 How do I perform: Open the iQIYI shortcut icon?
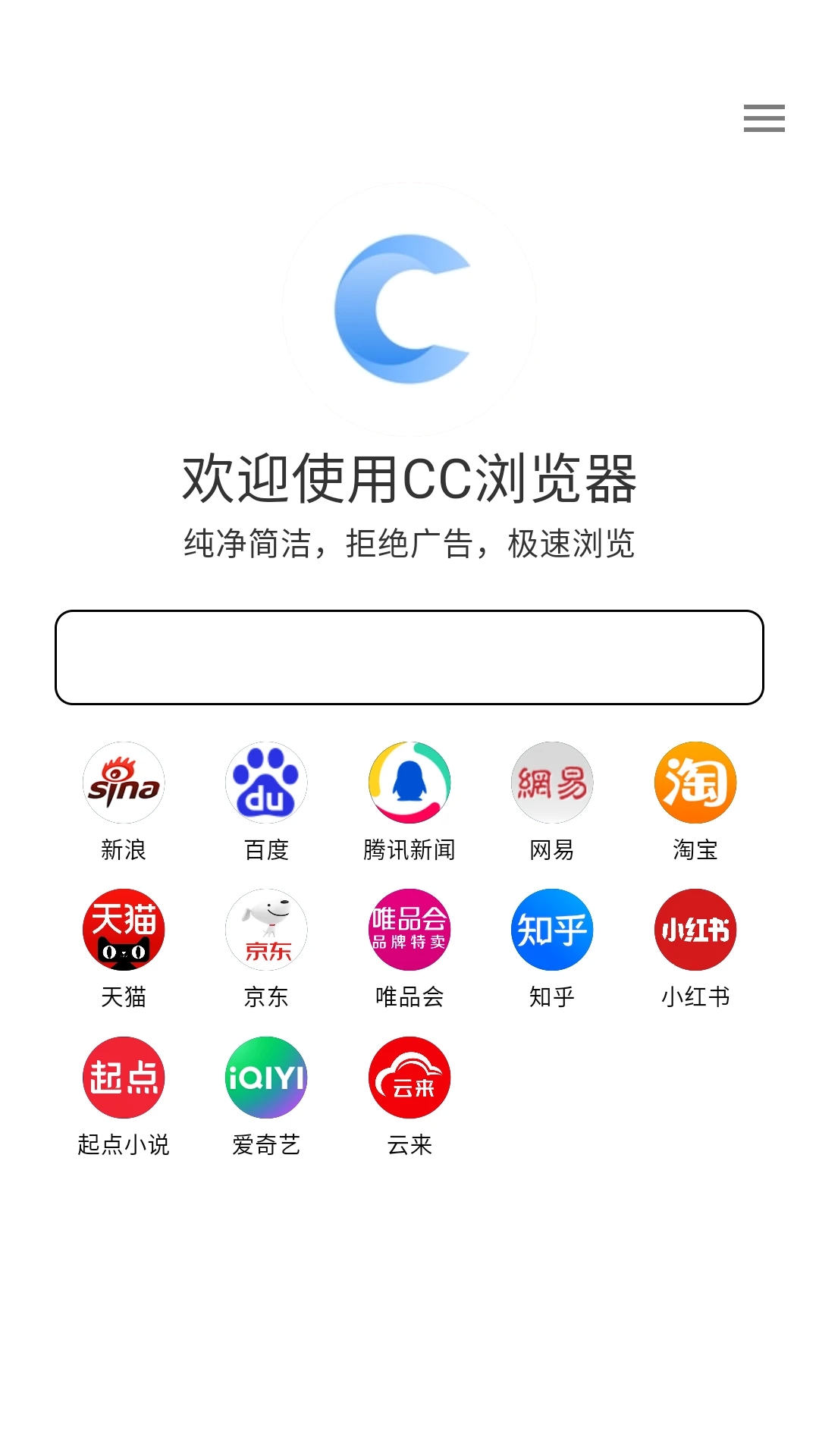tap(266, 1077)
